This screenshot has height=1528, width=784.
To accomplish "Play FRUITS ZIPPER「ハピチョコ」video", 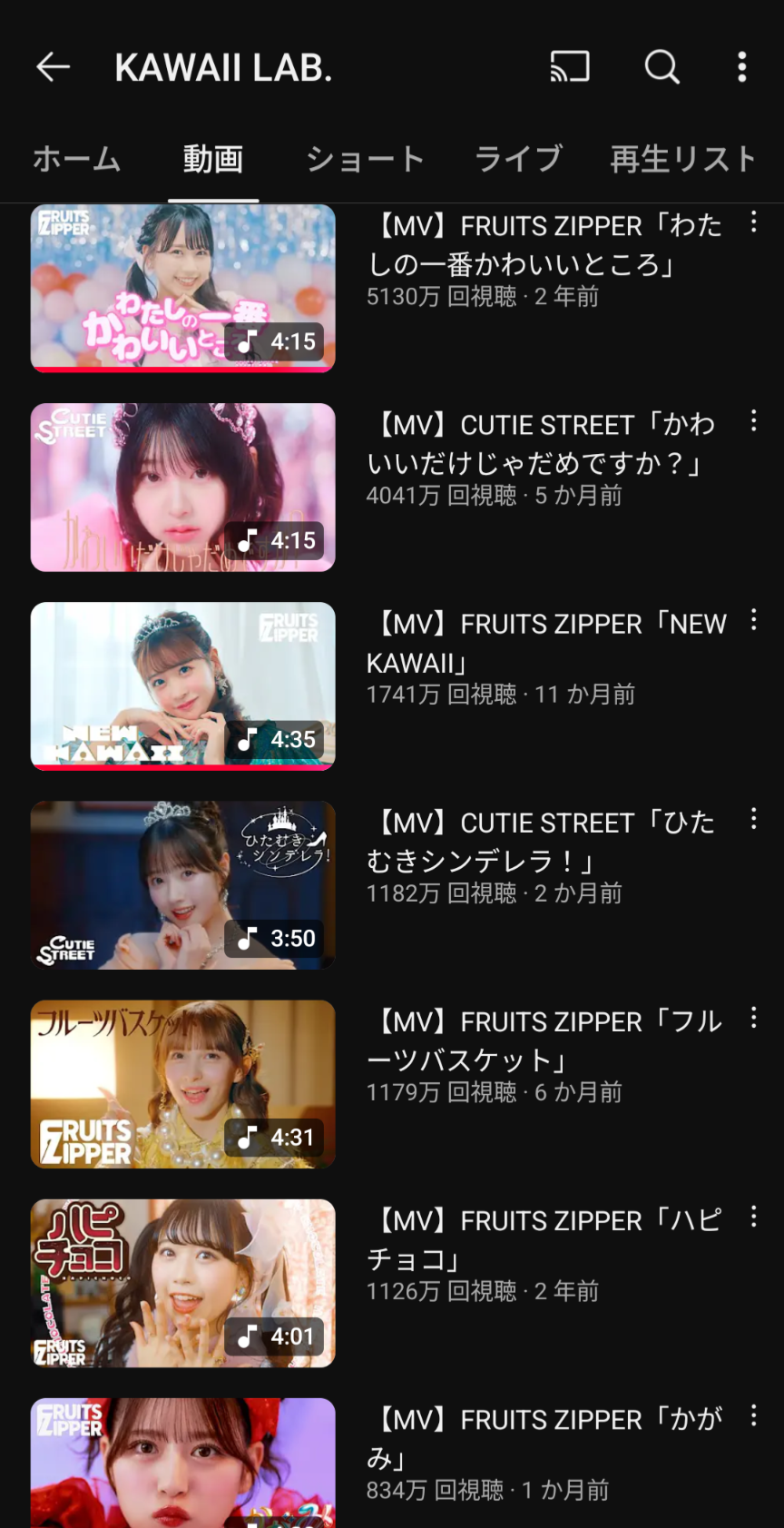I will click(183, 1283).
